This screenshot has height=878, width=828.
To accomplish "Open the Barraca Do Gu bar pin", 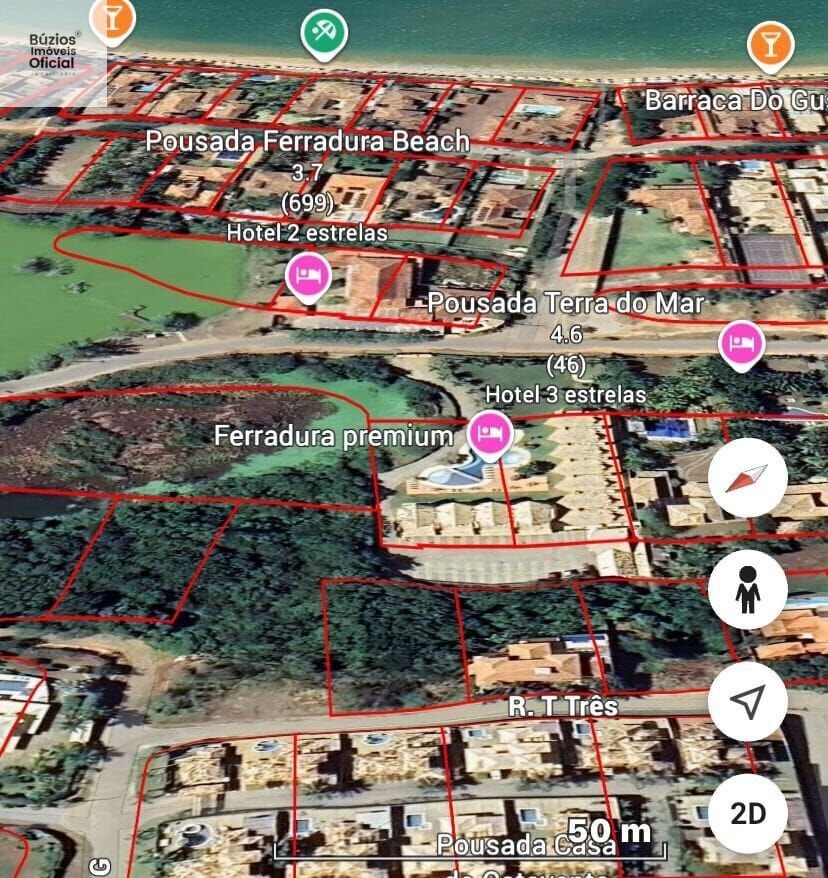I will 770,45.
